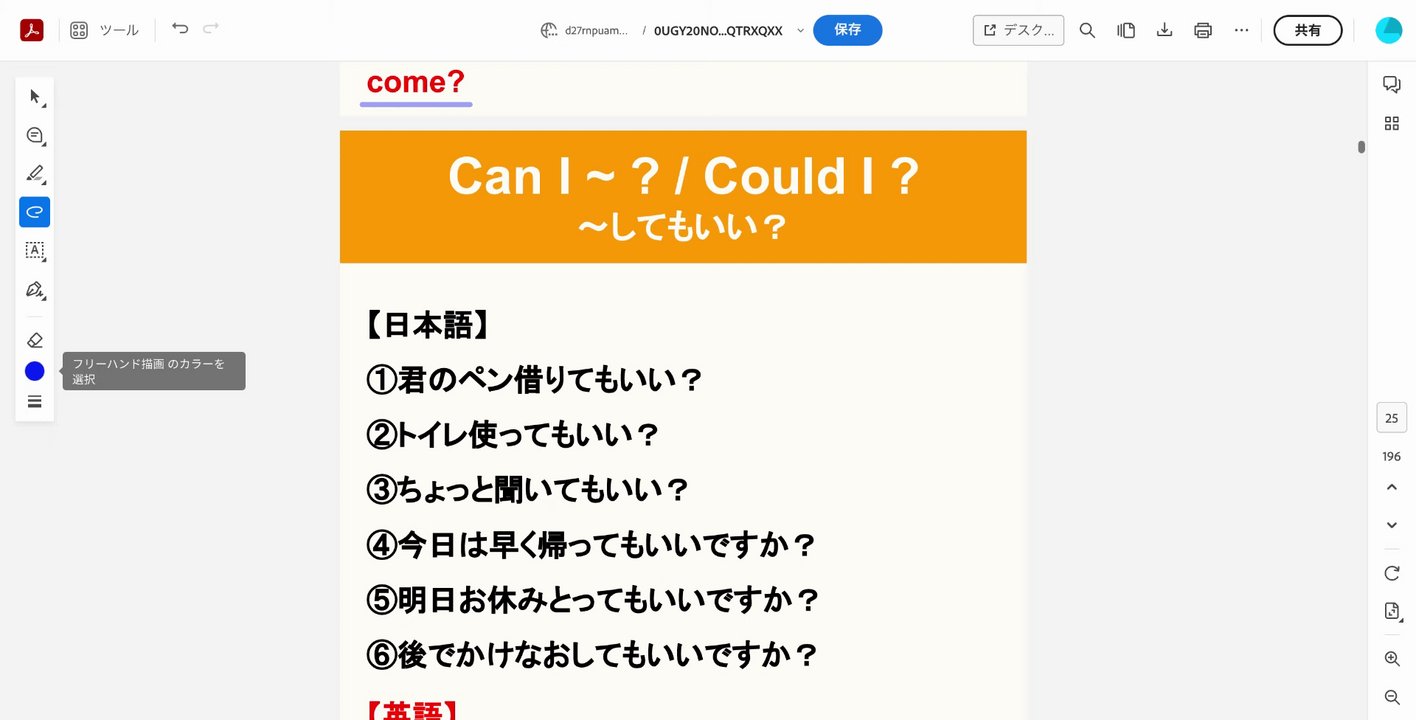Zoom in on the page

click(x=1391, y=659)
